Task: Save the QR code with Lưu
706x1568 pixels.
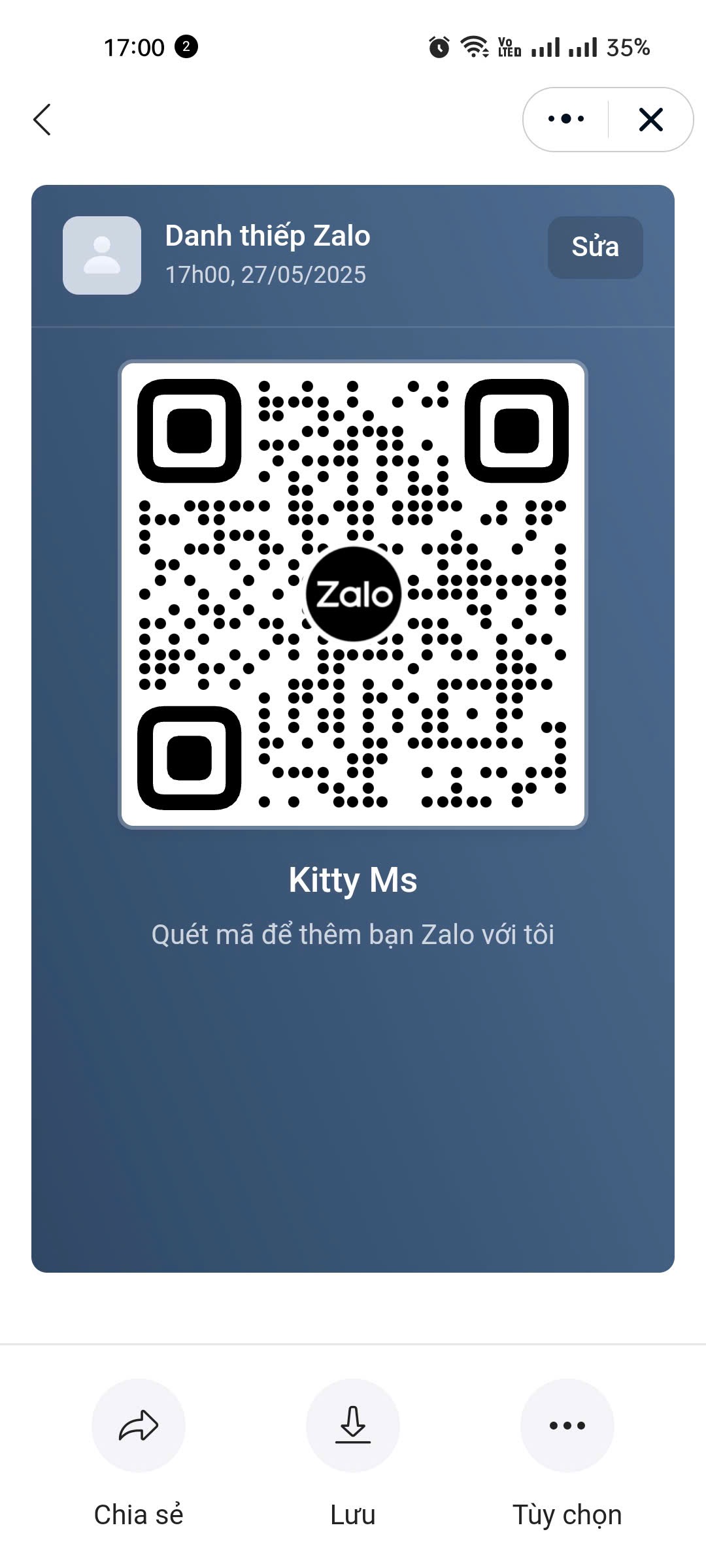Action: [353, 1425]
